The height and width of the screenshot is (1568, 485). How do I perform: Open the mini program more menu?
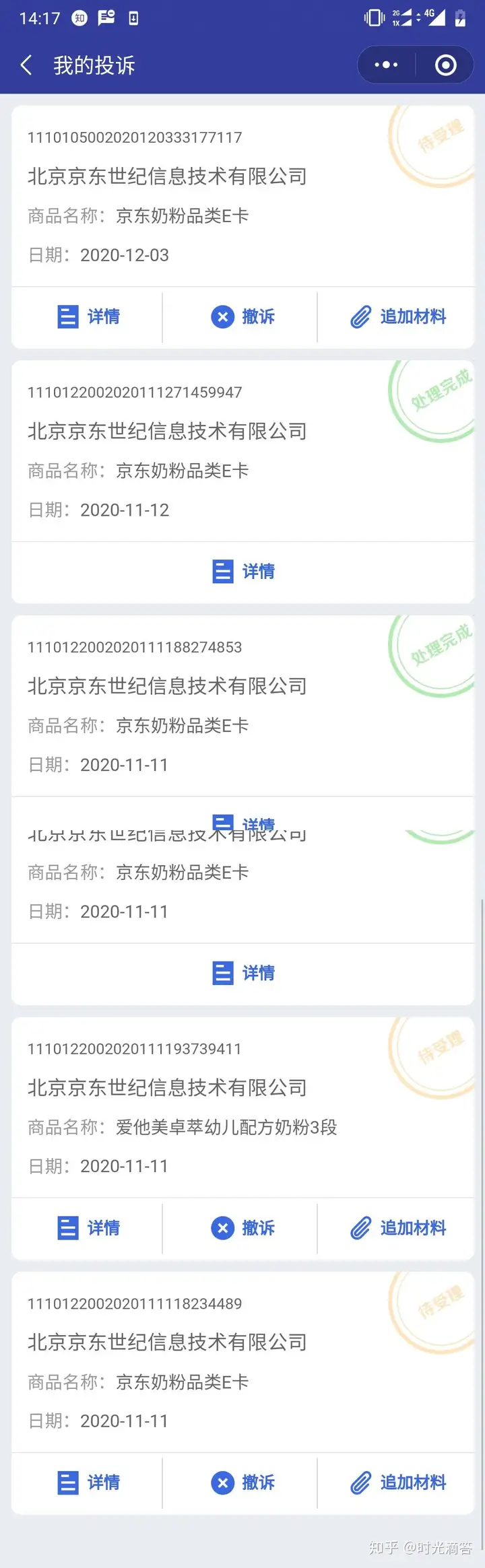click(x=386, y=65)
